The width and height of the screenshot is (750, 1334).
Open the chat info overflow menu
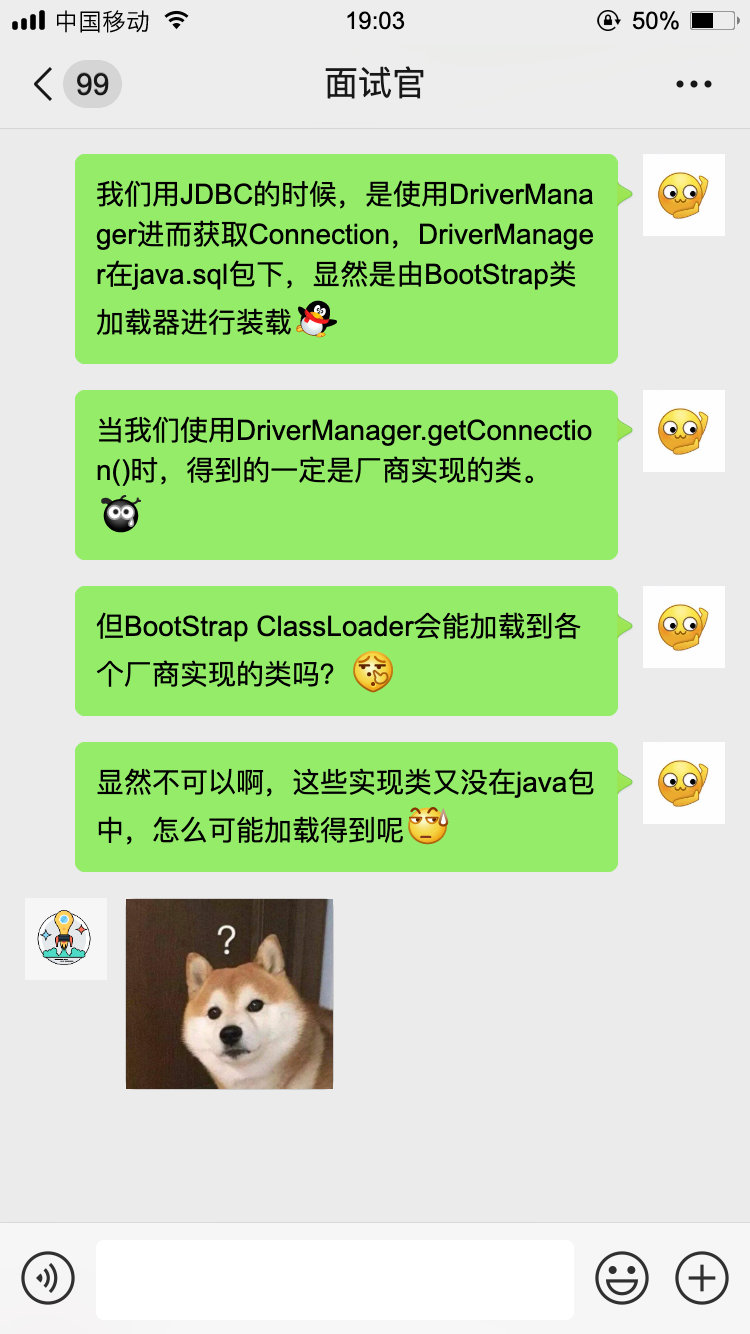pos(693,84)
